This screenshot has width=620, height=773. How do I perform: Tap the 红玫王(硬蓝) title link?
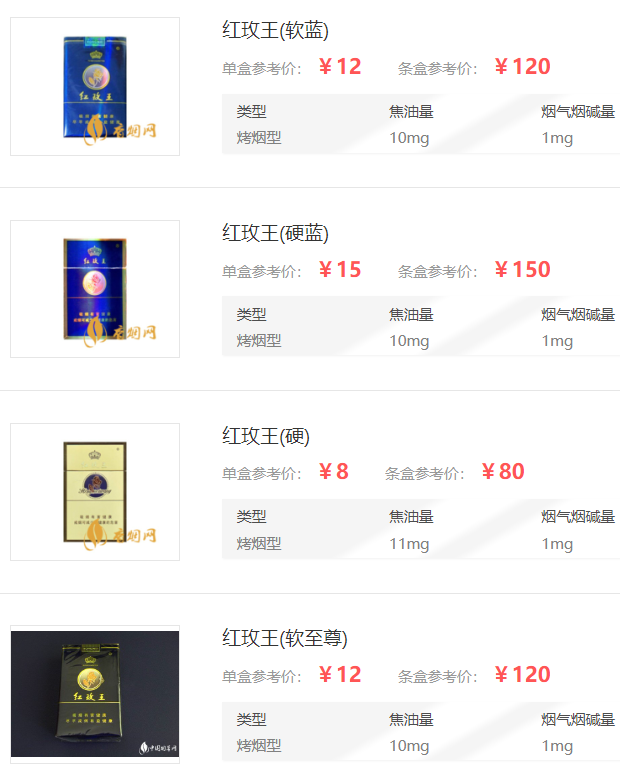coord(275,233)
